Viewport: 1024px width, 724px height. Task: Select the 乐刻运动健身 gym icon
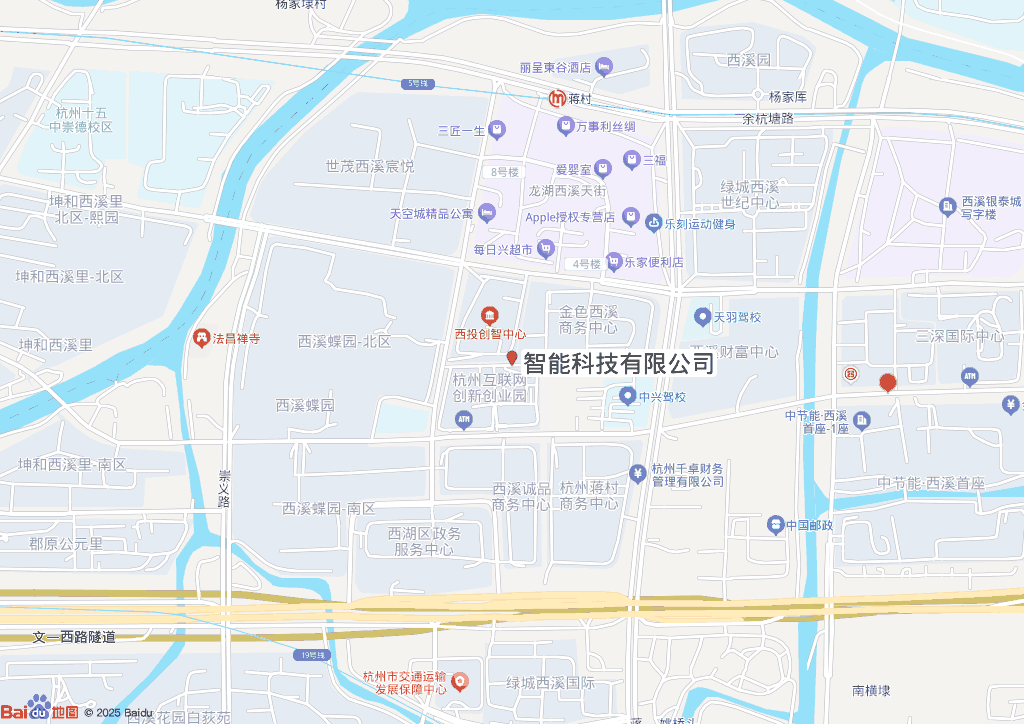click(x=653, y=222)
